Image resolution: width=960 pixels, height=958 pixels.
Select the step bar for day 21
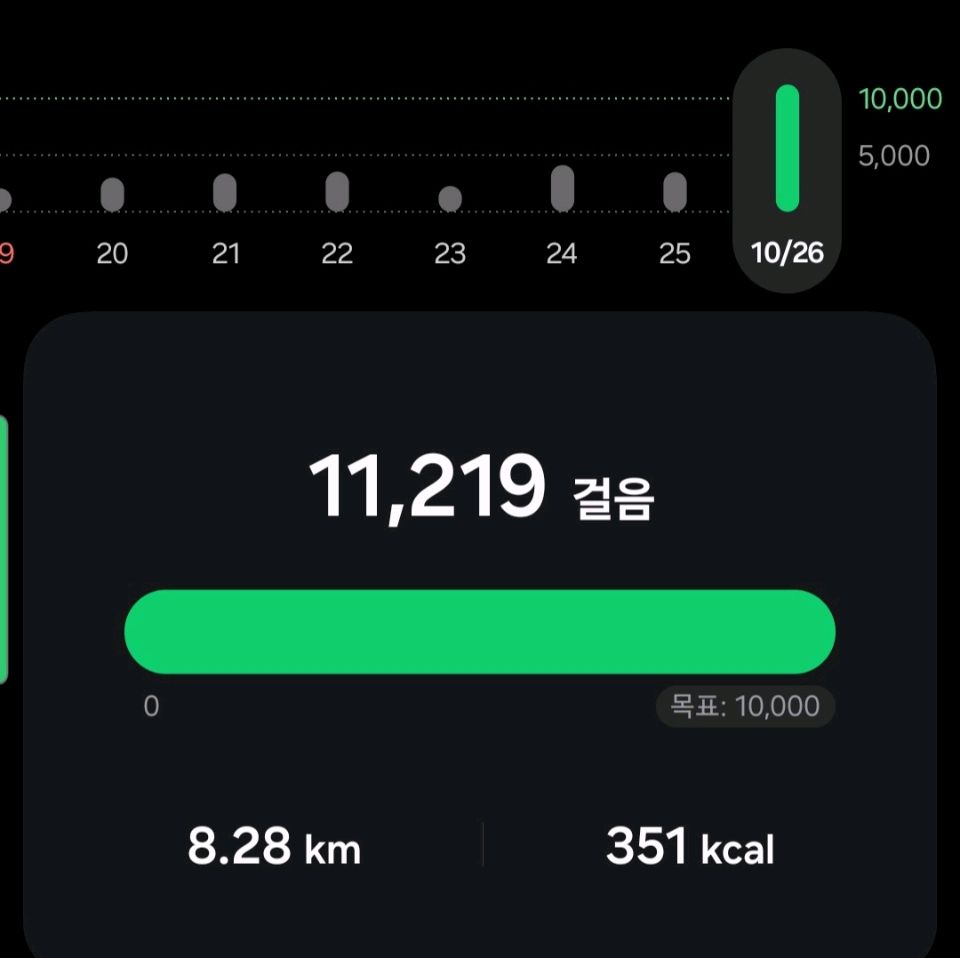coord(225,192)
